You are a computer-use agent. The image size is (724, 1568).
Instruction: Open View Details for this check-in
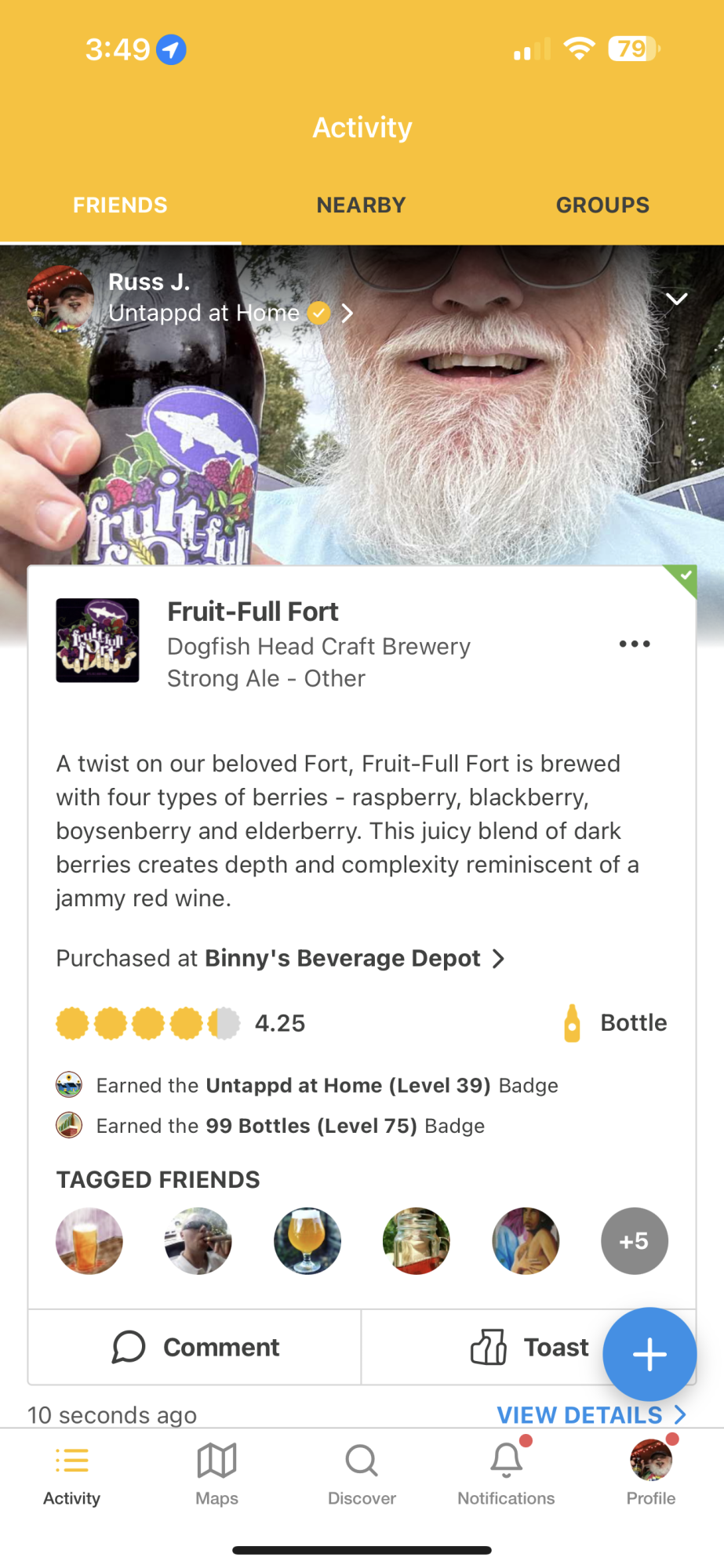[591, 1414]
